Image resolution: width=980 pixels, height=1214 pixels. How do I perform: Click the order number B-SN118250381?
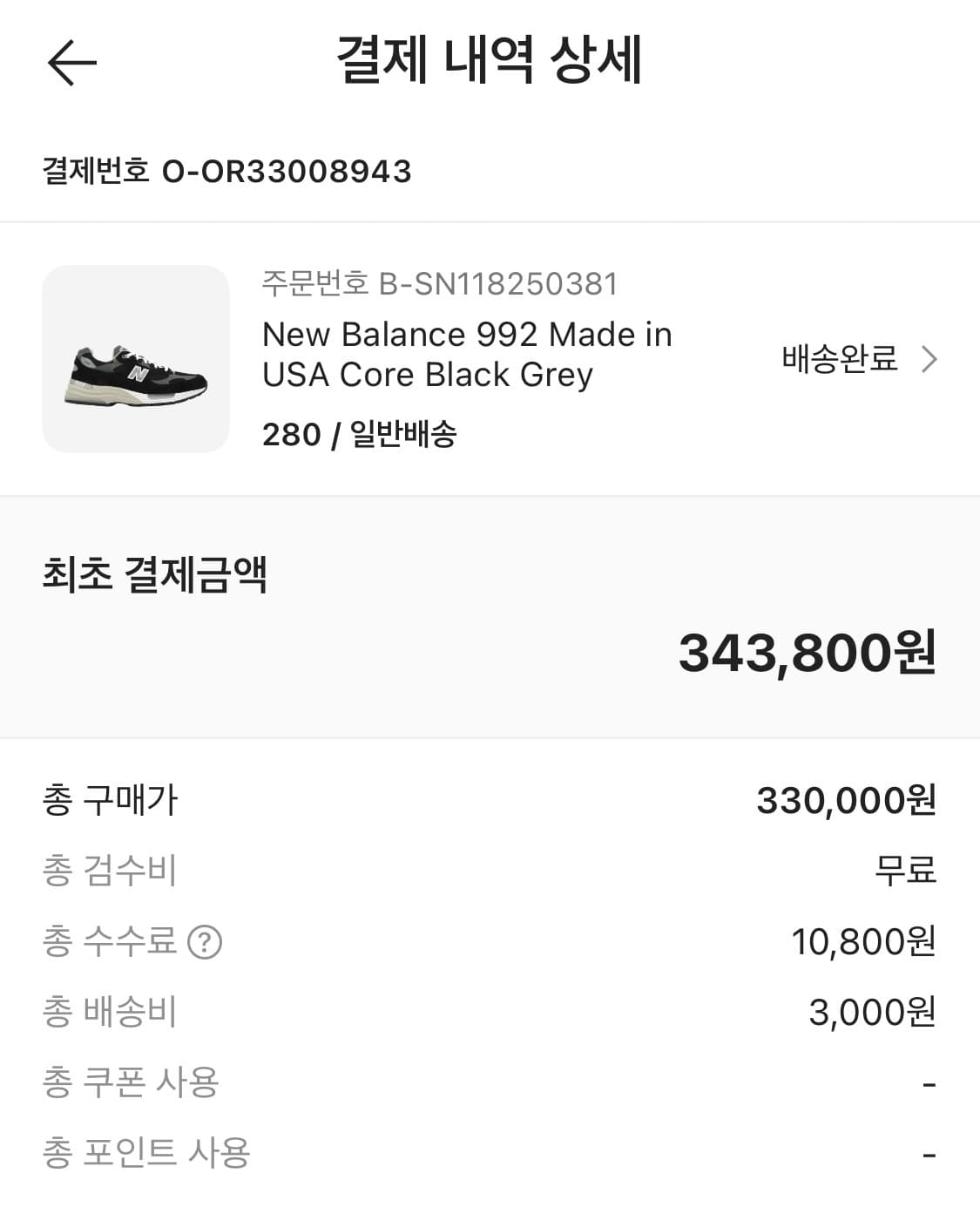[x=440, y=283]
